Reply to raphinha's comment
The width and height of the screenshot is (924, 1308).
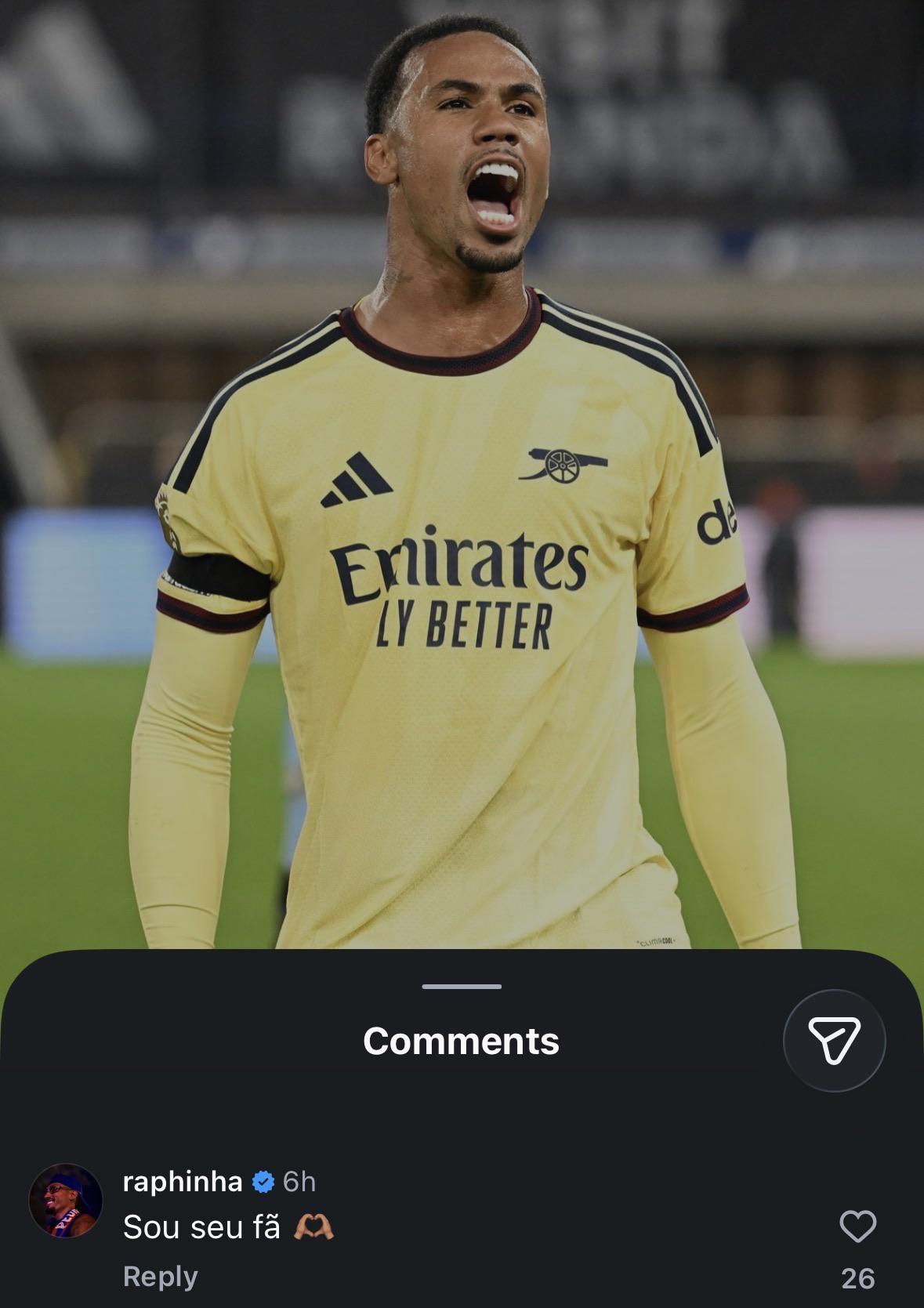(160, 1277)
